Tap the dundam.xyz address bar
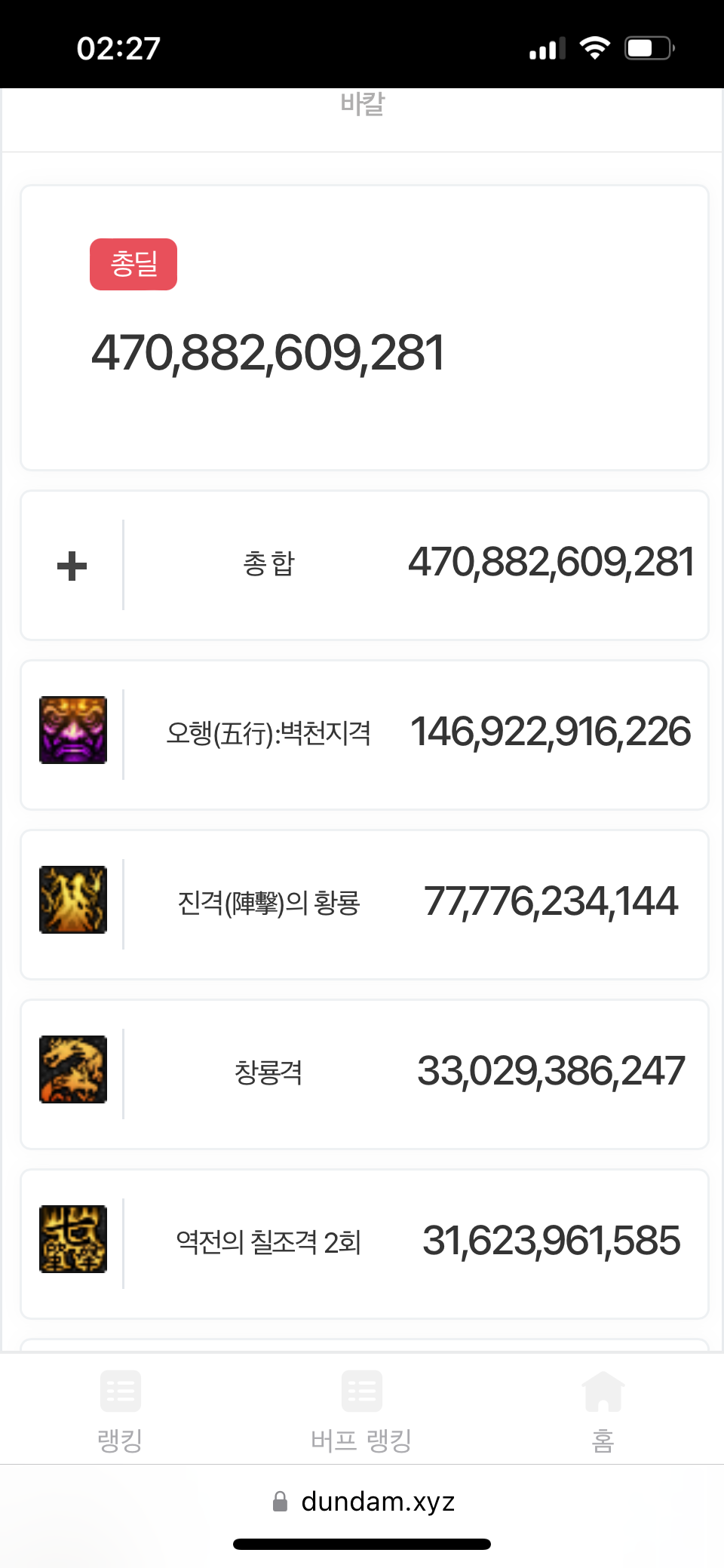The image size is (724, 1568). pos(363,1501)
